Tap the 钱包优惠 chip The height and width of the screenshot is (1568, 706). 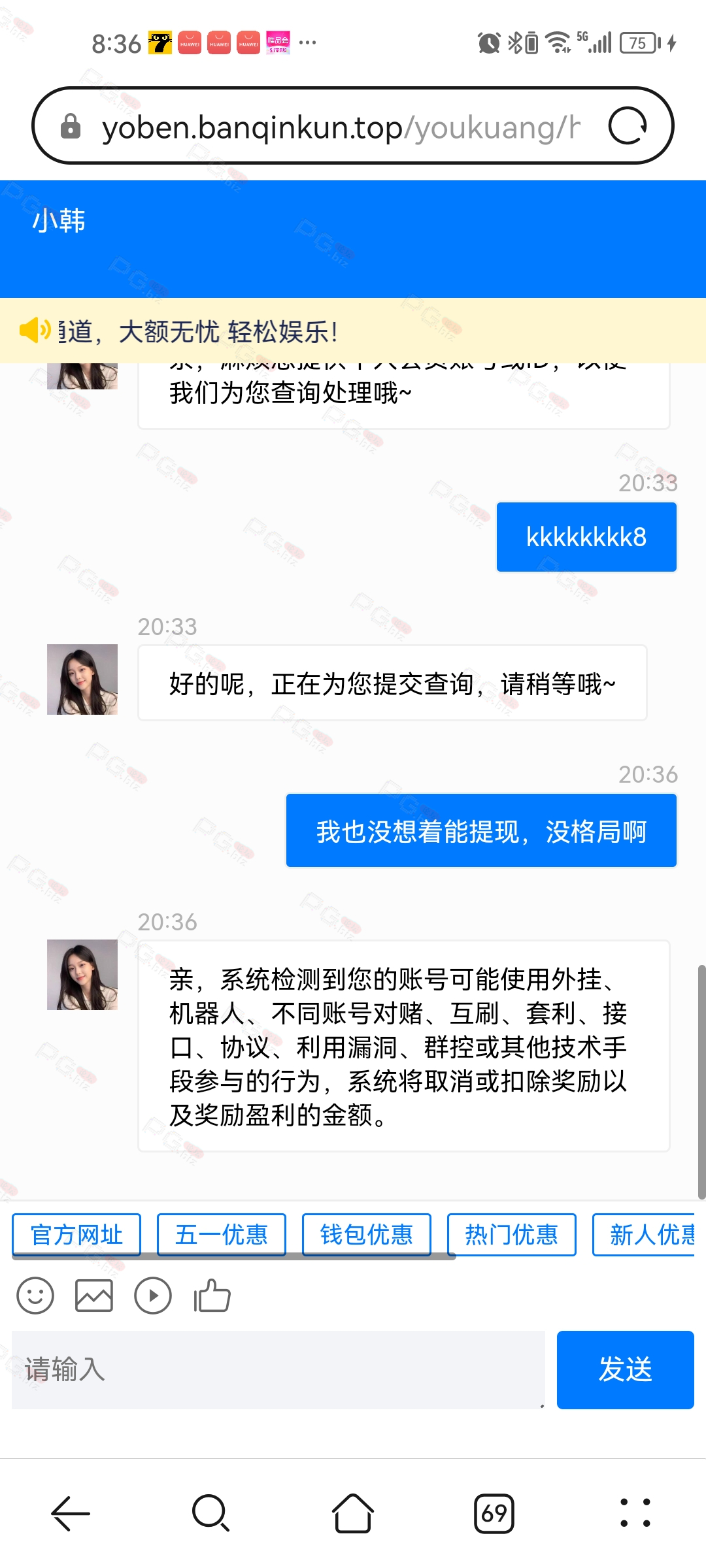[367, 1235]
